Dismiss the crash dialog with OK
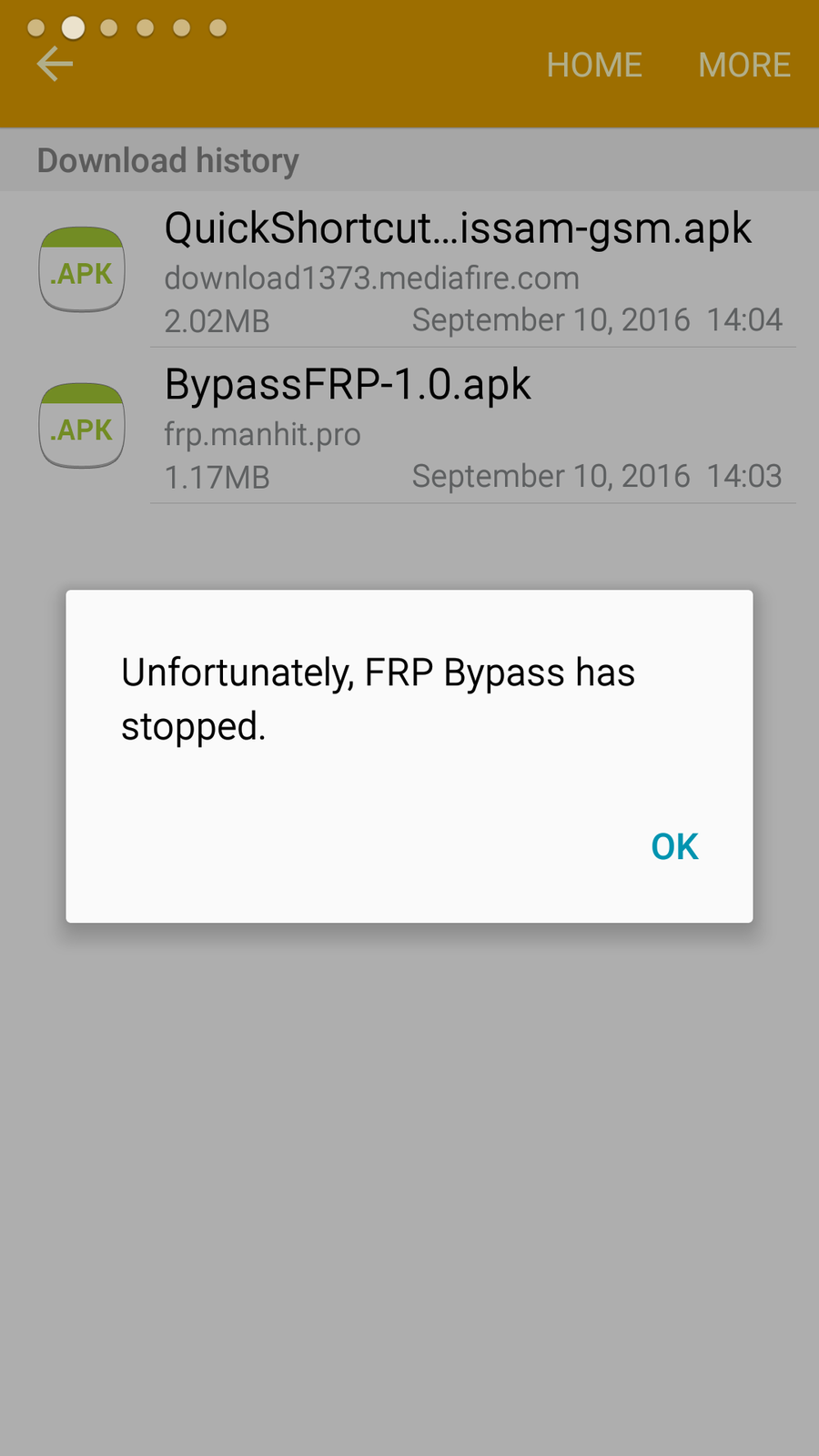The width and height of the screenshot is (819, 1456). [674, 846]
